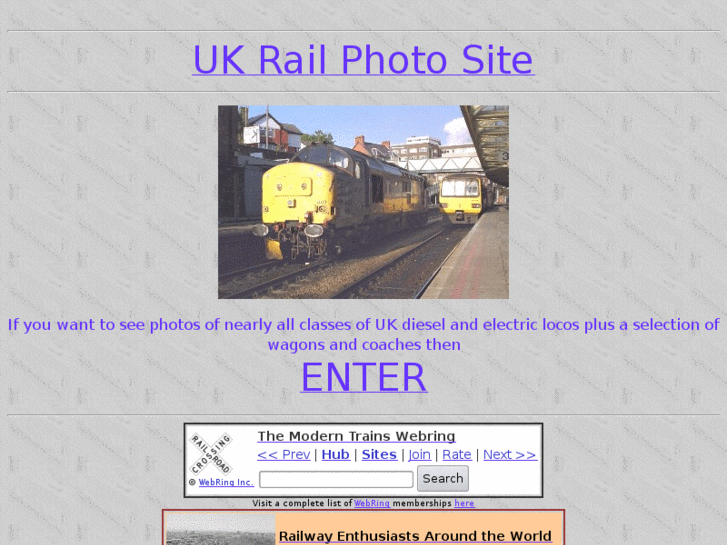727x545 pixels.
Task: Open the webring Hub link
Action: pyautogui.click(x=335, y=455)
